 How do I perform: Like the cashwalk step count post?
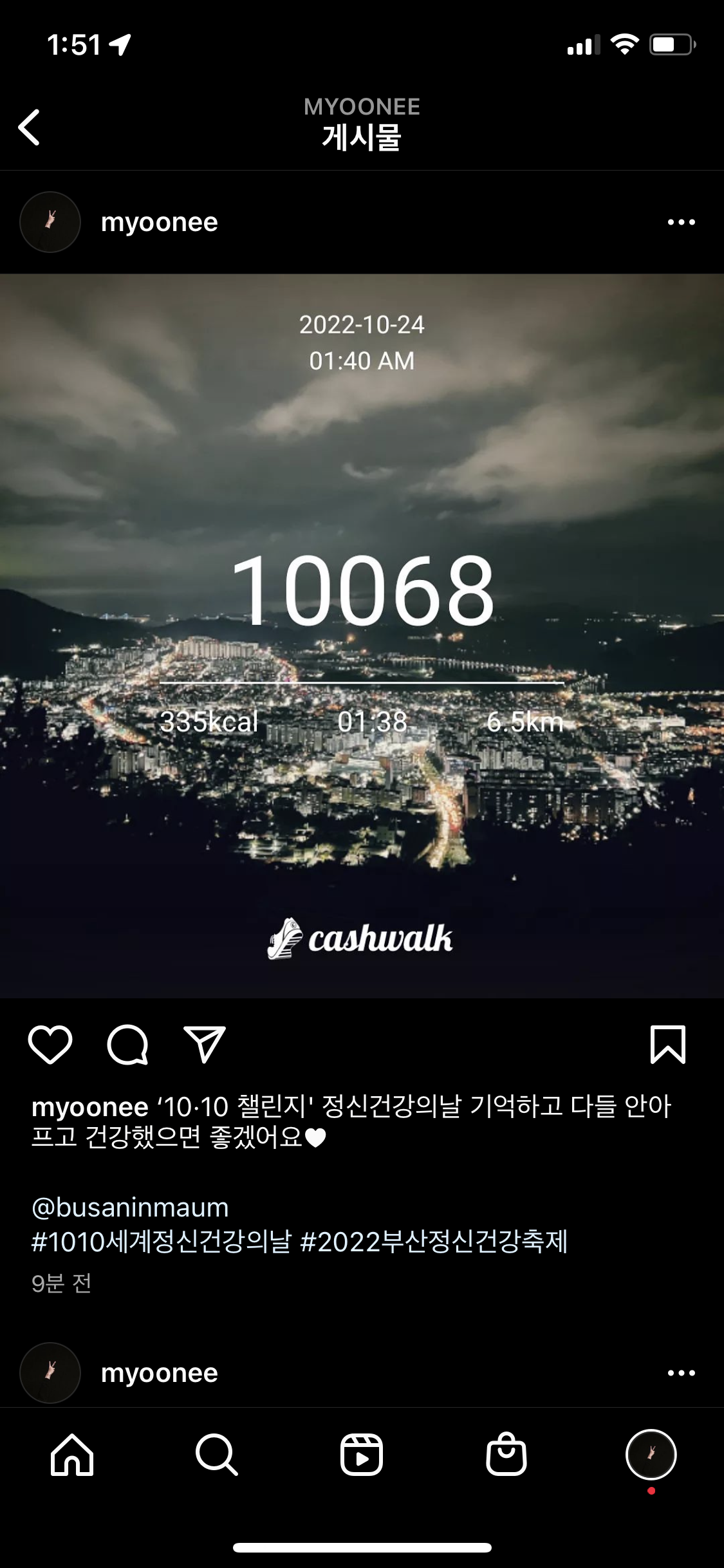[50, 1044]
